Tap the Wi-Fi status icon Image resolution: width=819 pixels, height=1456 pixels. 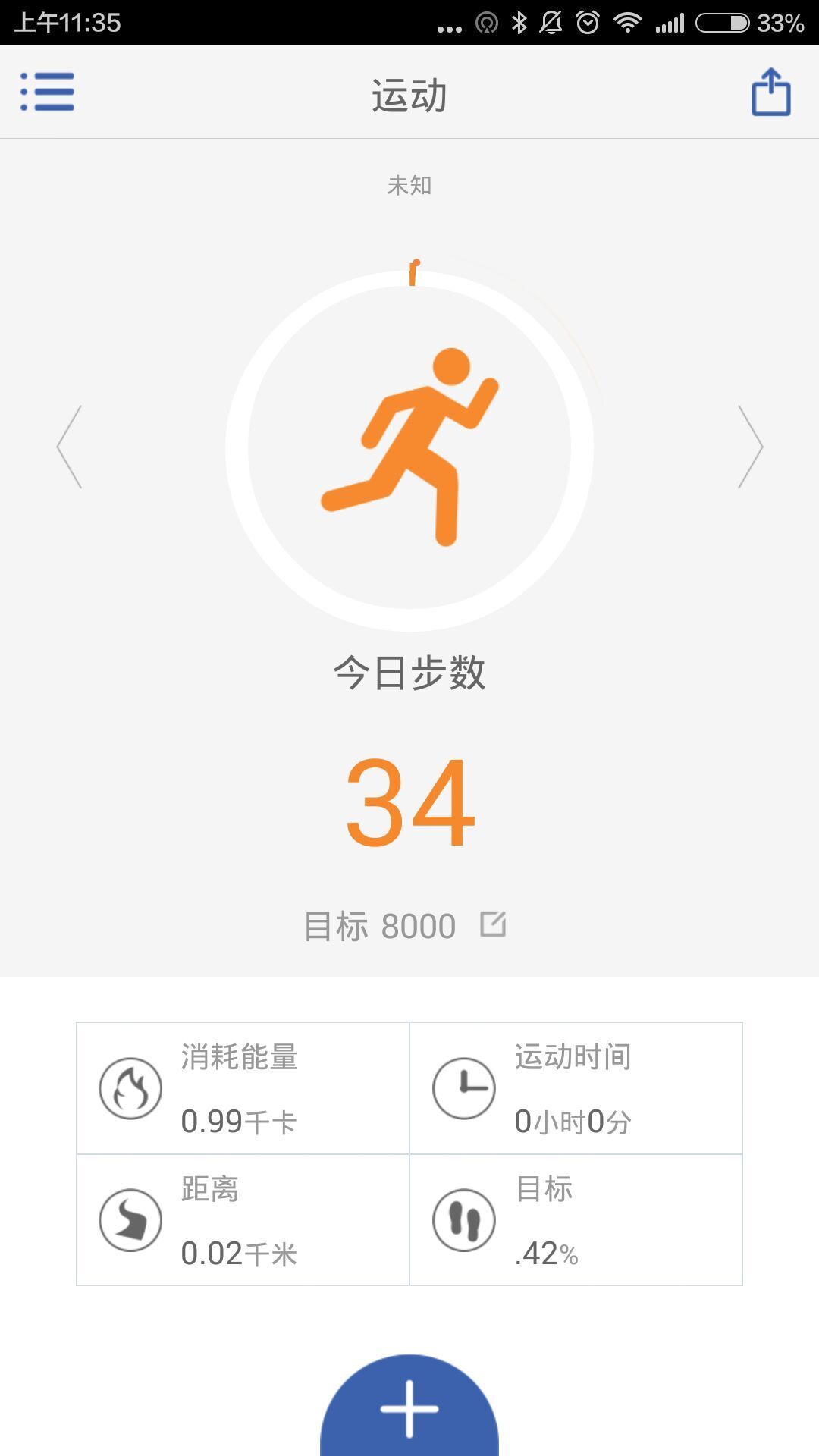(x=627, y=22)
